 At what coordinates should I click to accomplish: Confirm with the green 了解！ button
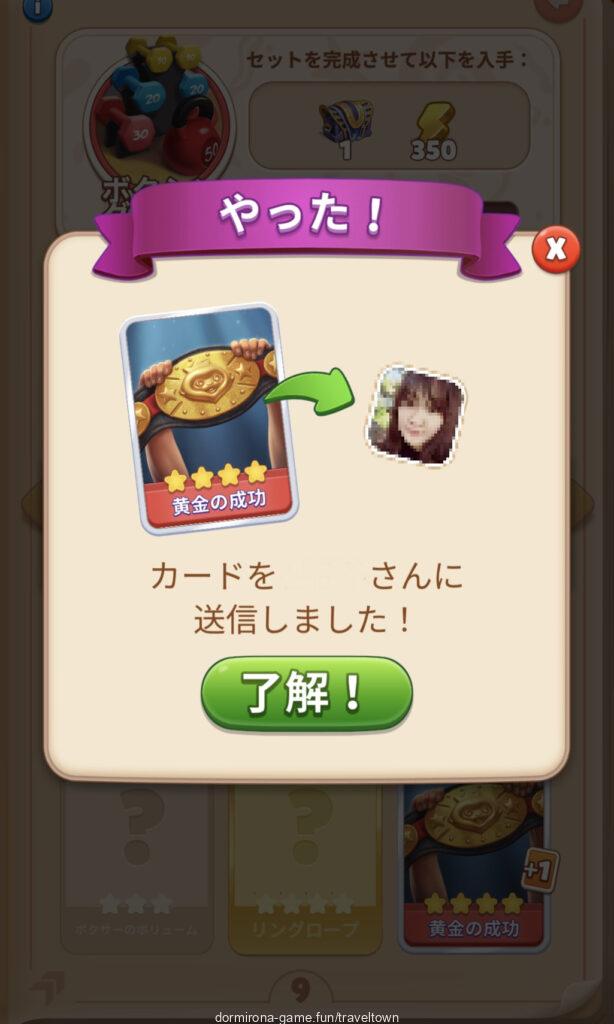click(306, 693)
